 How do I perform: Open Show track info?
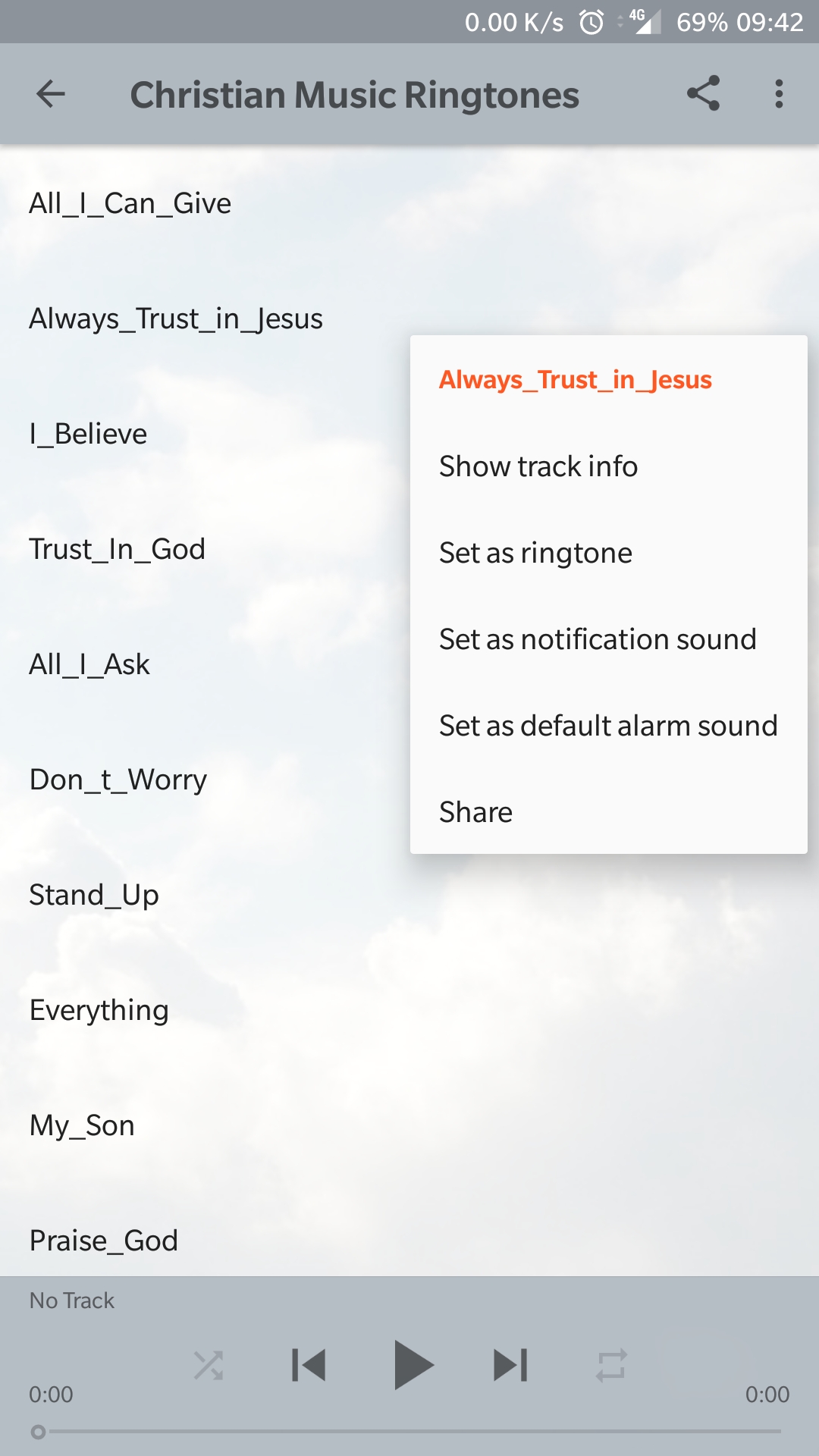click(538, 466)
